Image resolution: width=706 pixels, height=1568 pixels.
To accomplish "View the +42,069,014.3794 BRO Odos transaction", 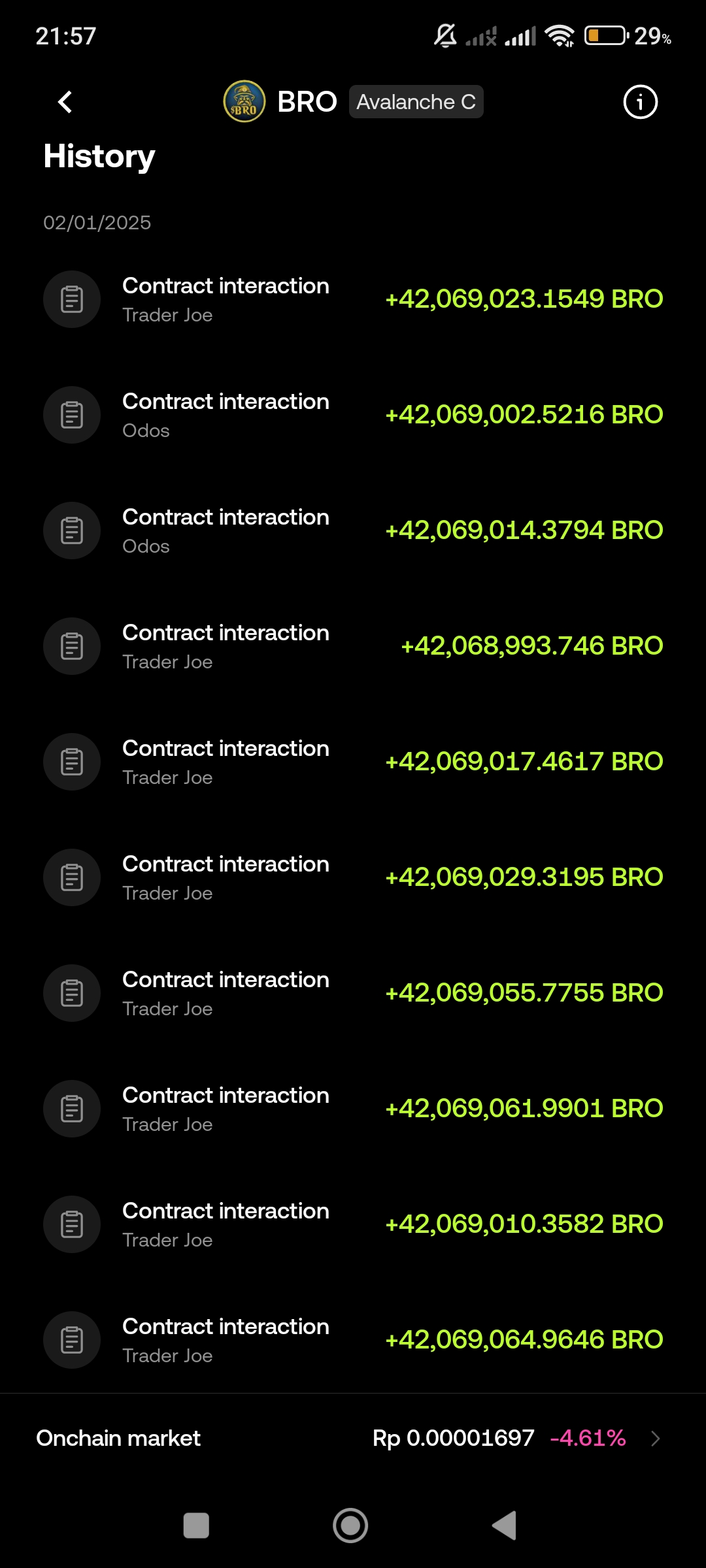I will (x=353, y=531).
